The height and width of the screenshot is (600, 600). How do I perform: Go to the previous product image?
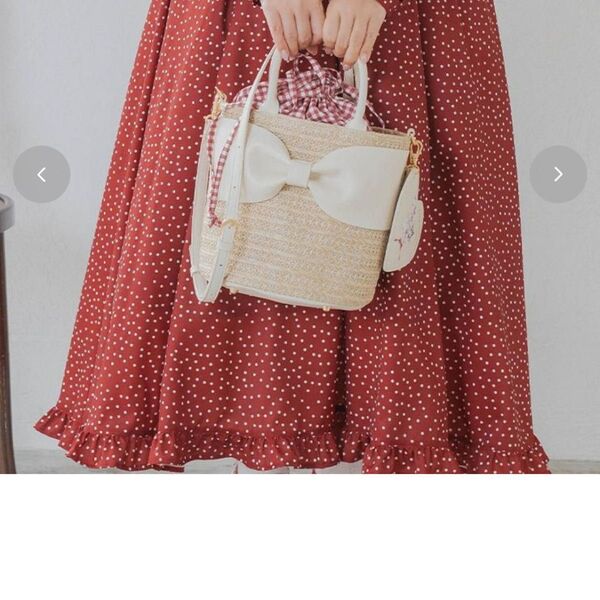[x=42, y=174]
